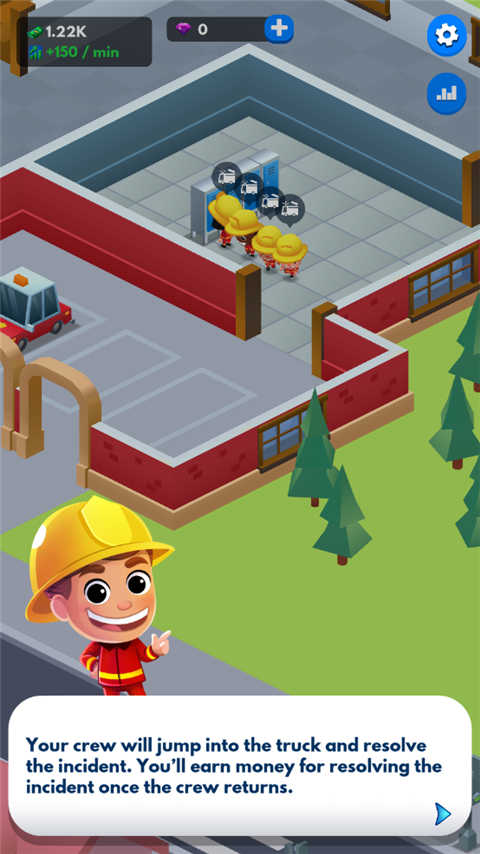This screenshot has width=480, height=854.
Task: Open the statistics chart button
Action: click(446, 94)
